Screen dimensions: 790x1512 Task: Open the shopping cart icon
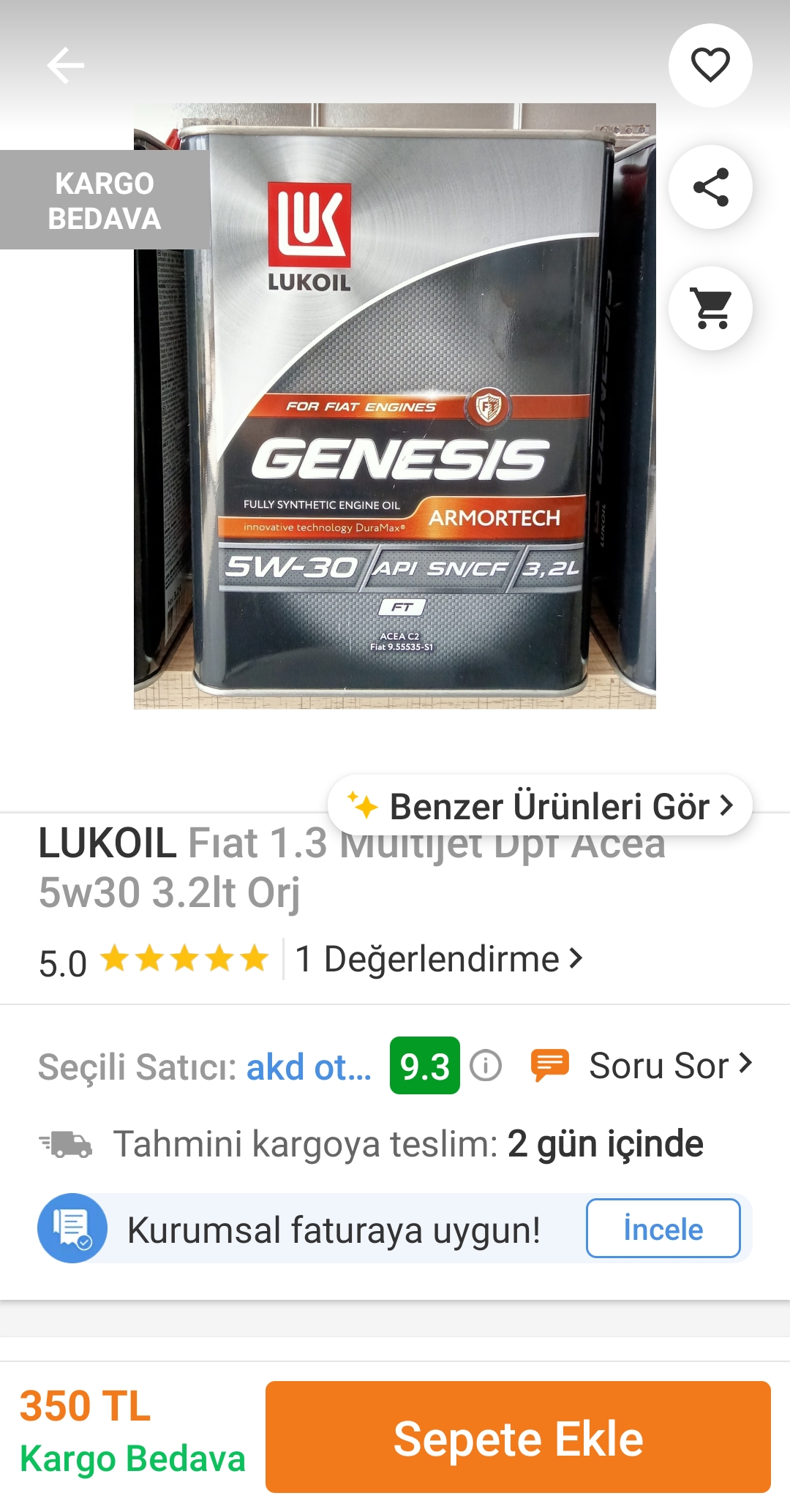point(710,308)
